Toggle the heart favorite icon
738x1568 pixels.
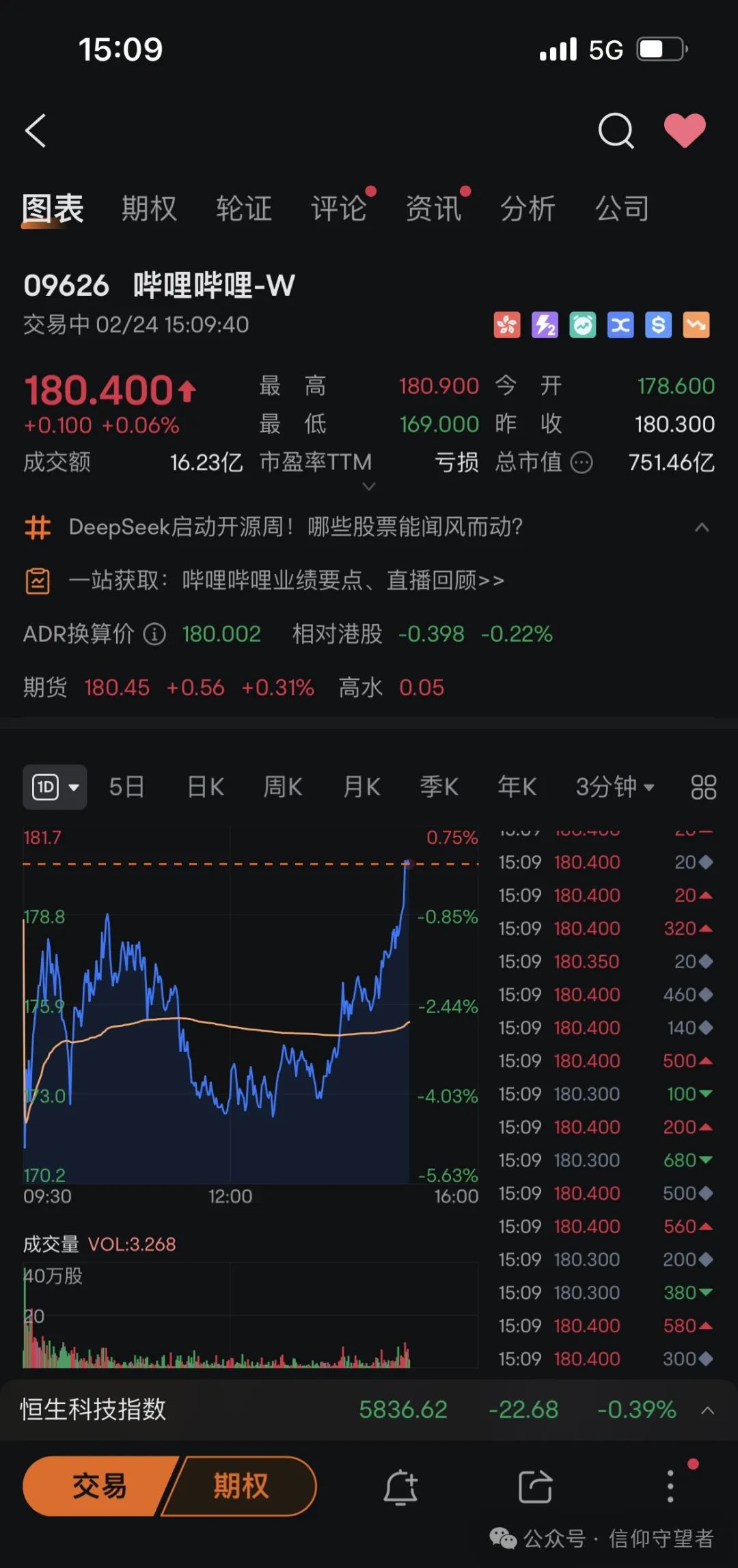coord(685,130)
